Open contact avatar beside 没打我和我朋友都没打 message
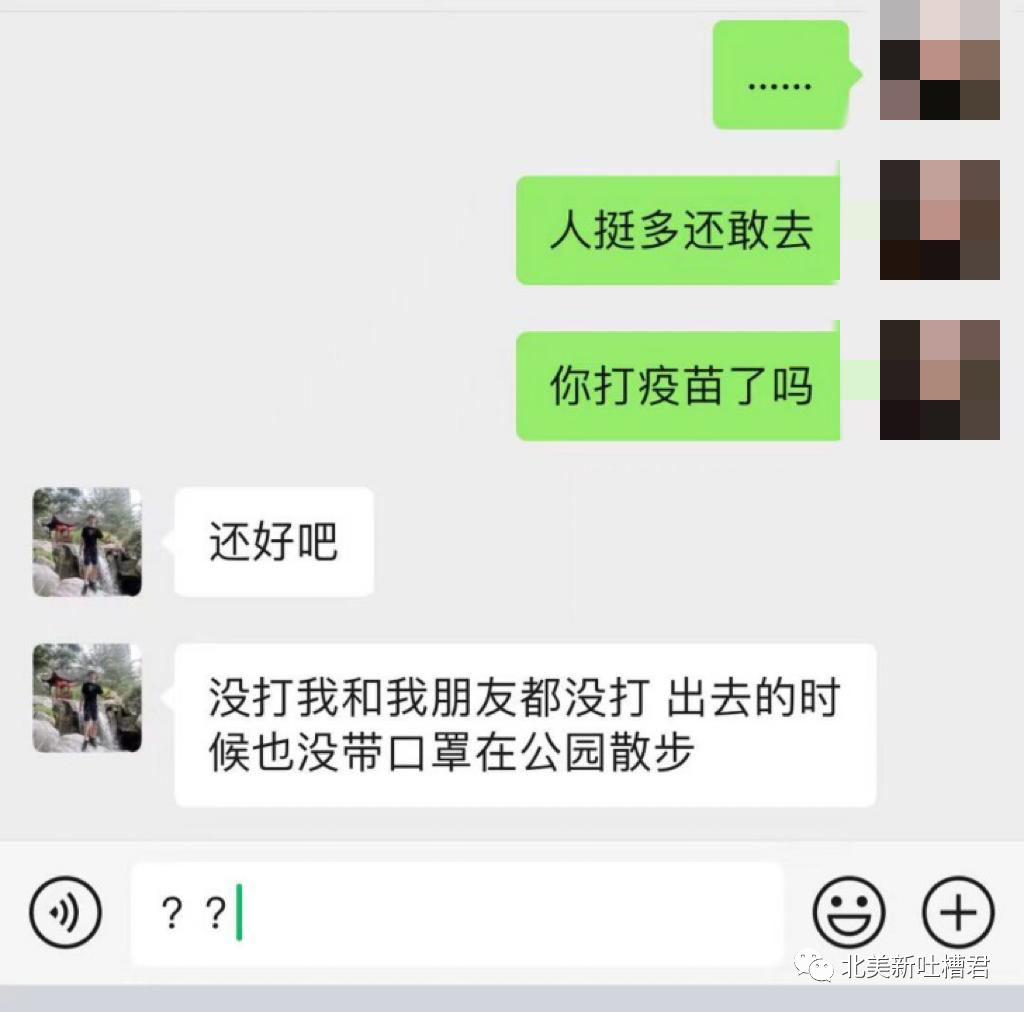 87,698
